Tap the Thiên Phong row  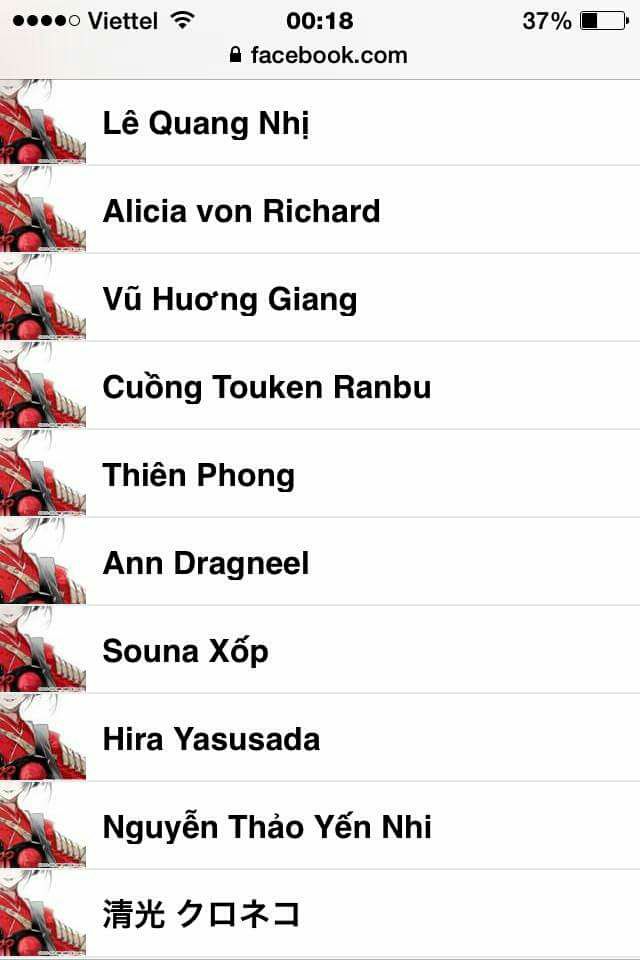(198, 475)
